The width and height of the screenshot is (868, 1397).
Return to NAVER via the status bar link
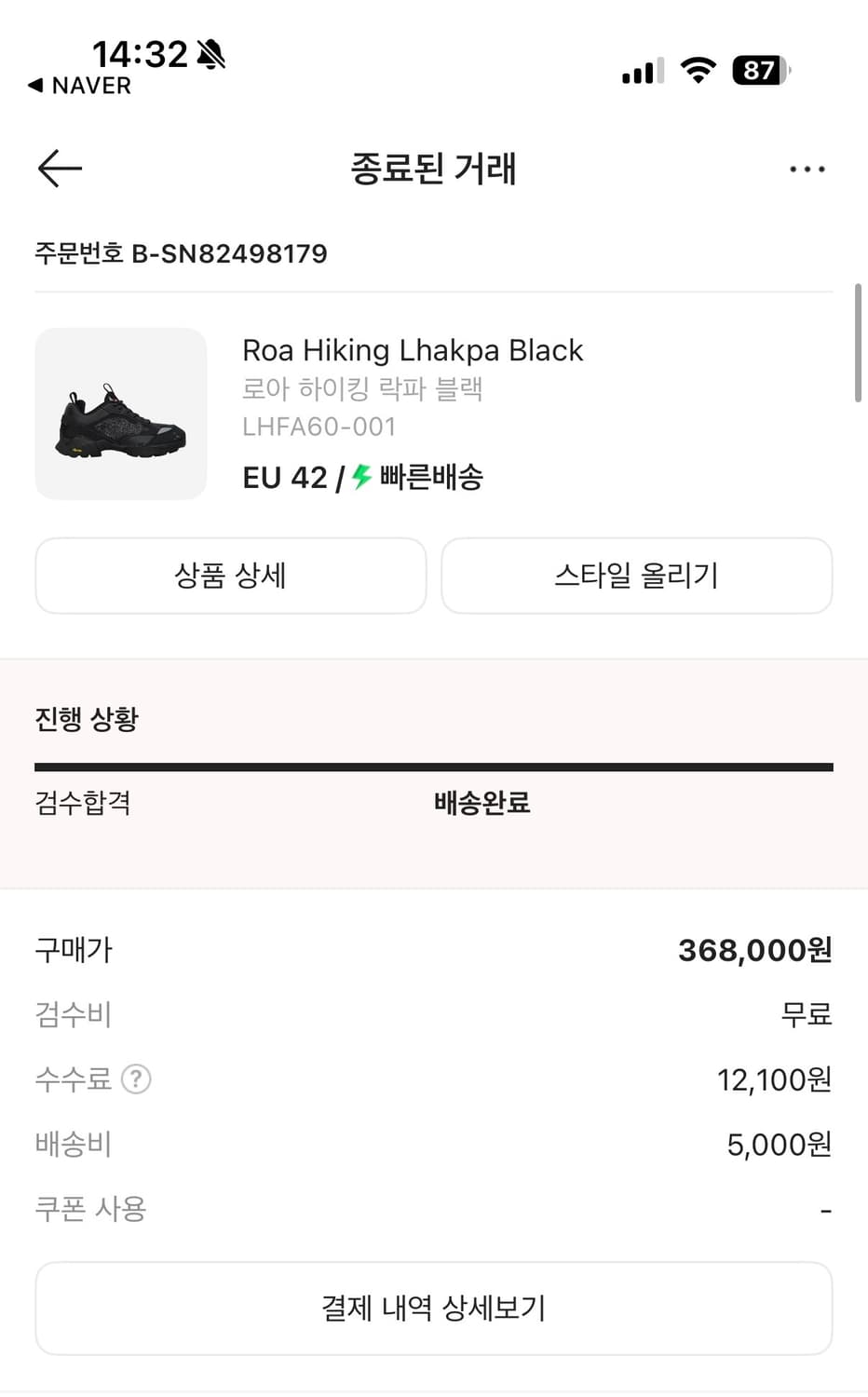[79, 86]
